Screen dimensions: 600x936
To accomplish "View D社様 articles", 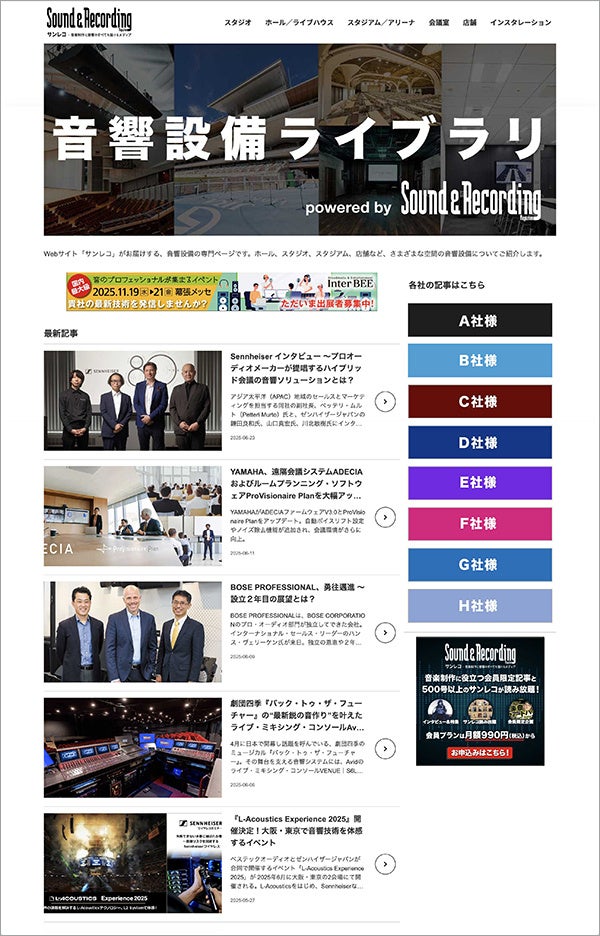I will 479,442.
